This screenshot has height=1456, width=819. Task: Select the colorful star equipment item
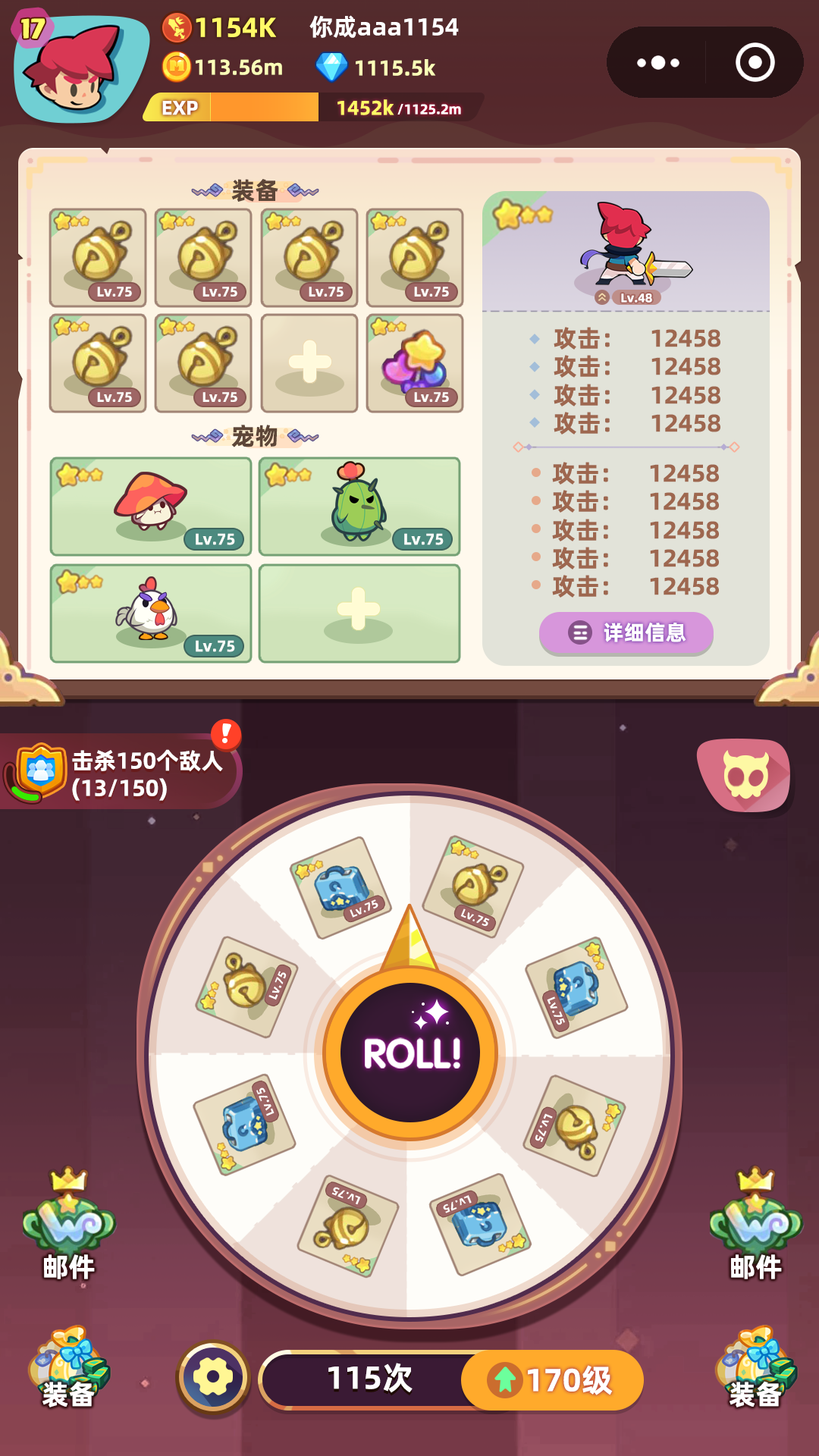pos(415,363)
